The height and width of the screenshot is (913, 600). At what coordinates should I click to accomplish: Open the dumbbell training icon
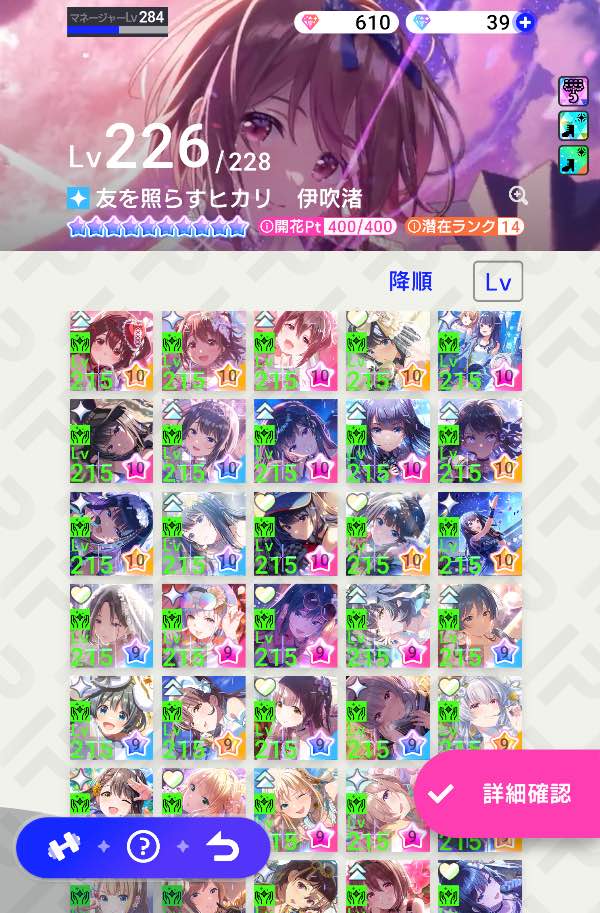click(63, 848)
